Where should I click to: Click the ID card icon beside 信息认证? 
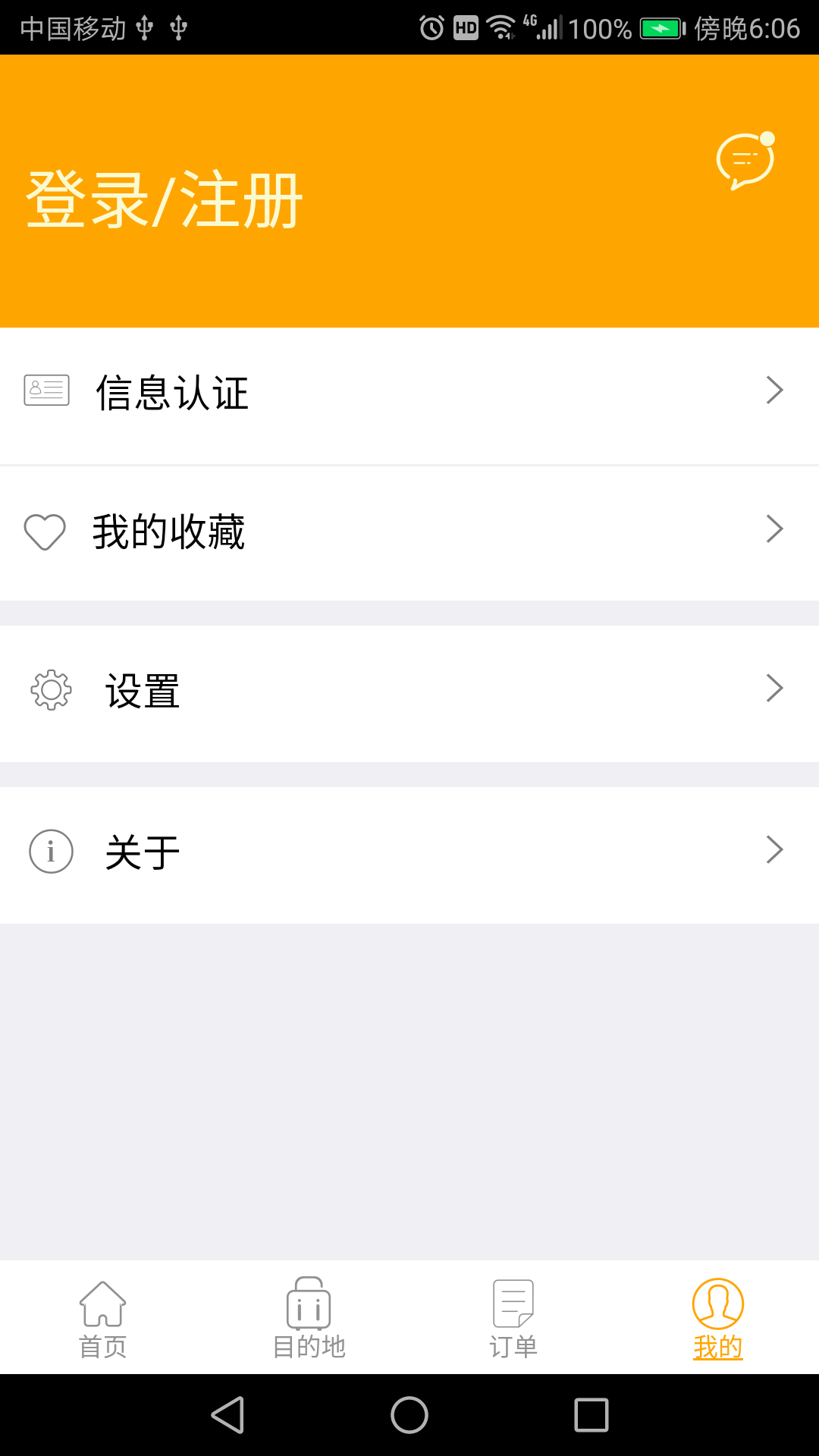tap(45, 390)
